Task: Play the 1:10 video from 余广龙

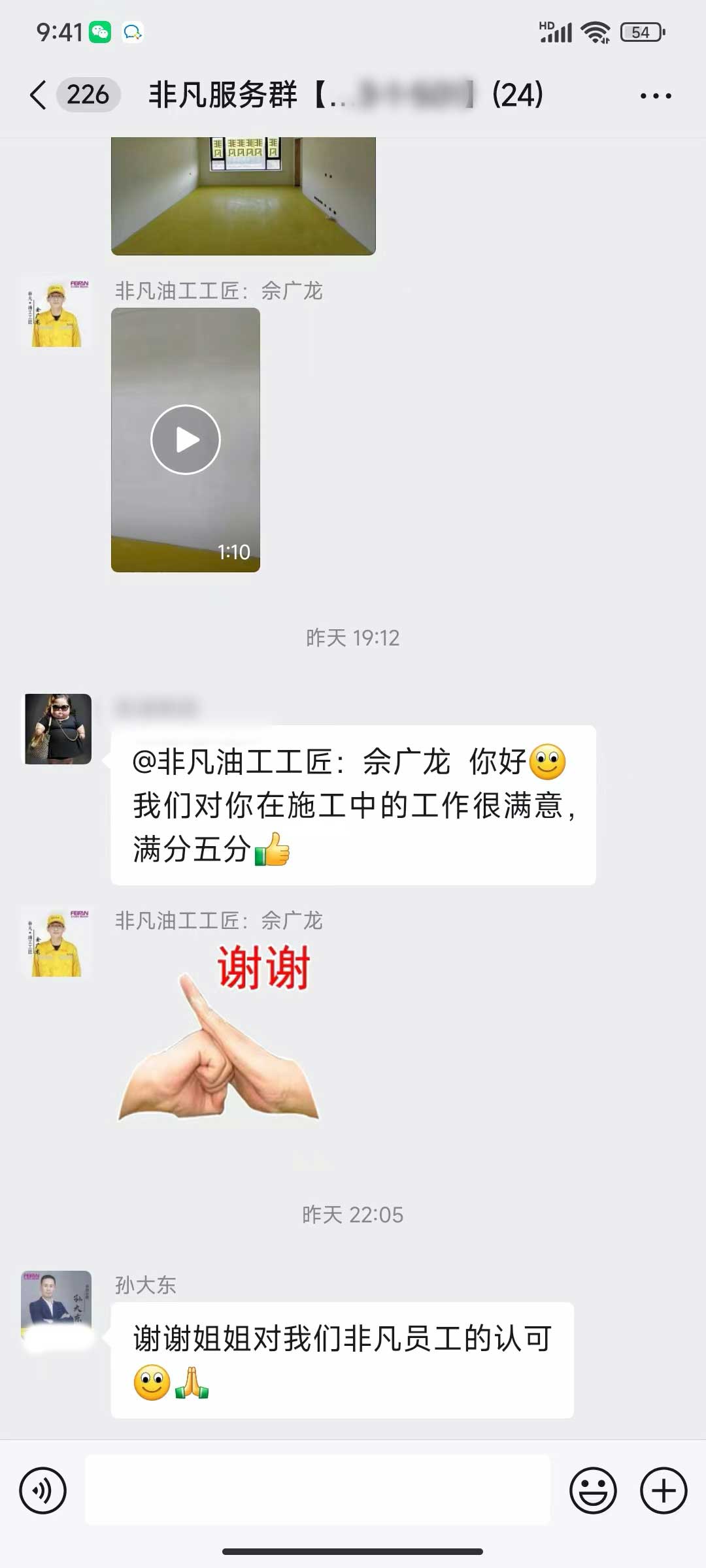Action: tap(186, 440)
